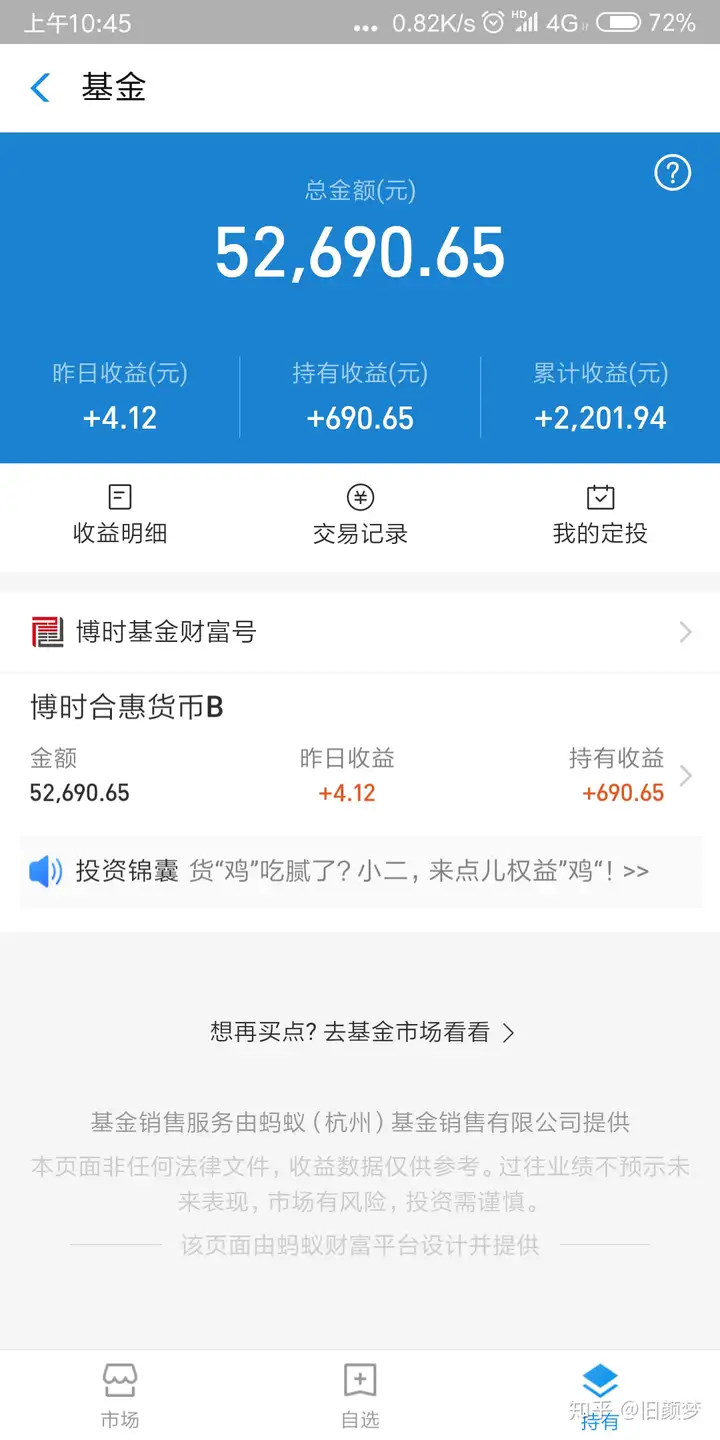Tap 想再买点?去基金市场看看 link

click(x=362, y=1032)
